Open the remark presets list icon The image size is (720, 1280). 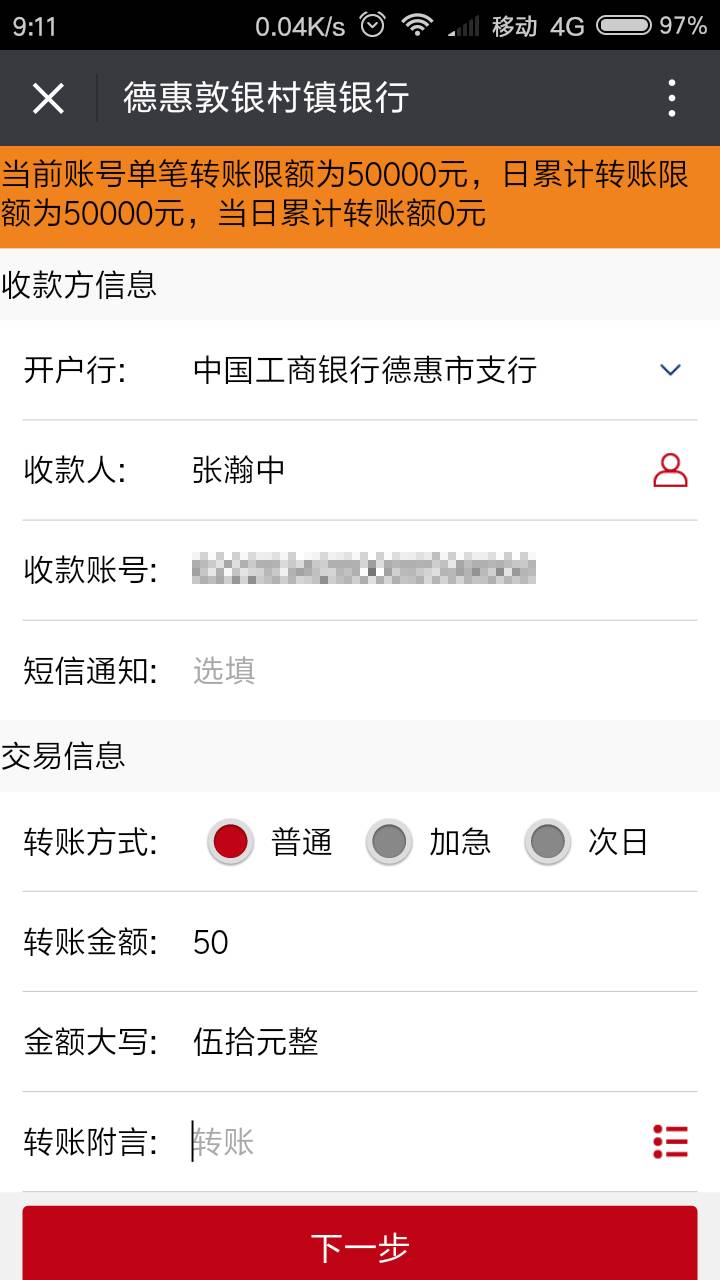coord(670,1142)
